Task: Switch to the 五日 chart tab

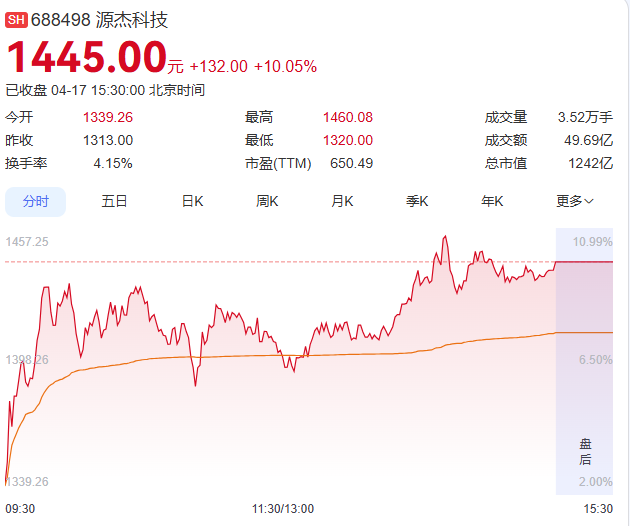Action: pos(114,201)
